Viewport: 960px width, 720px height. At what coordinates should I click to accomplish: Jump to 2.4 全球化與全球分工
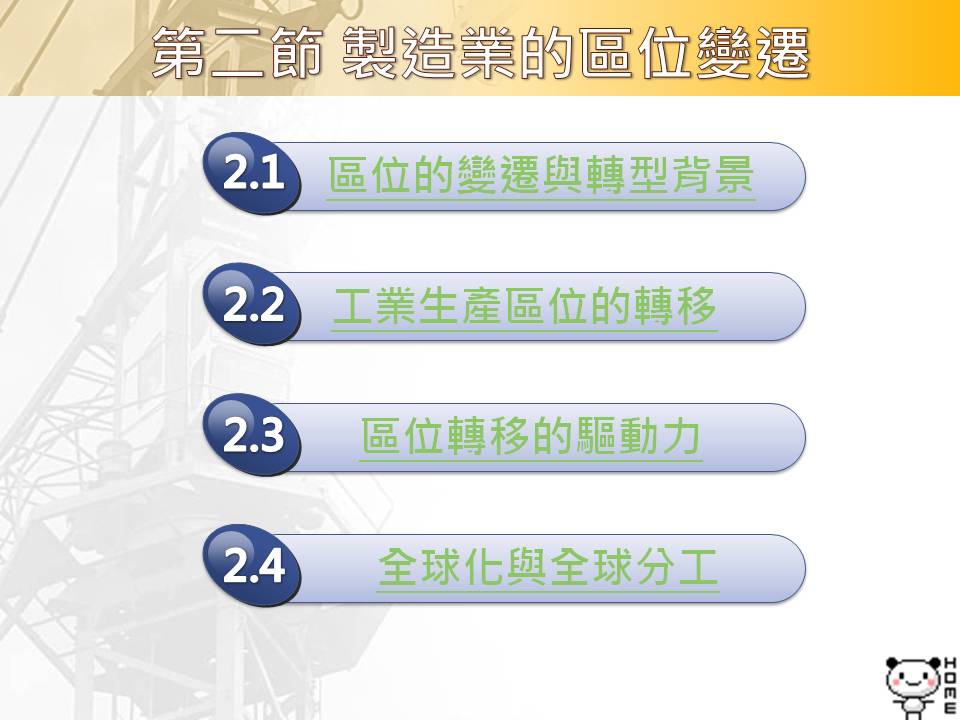pos(548,568)
